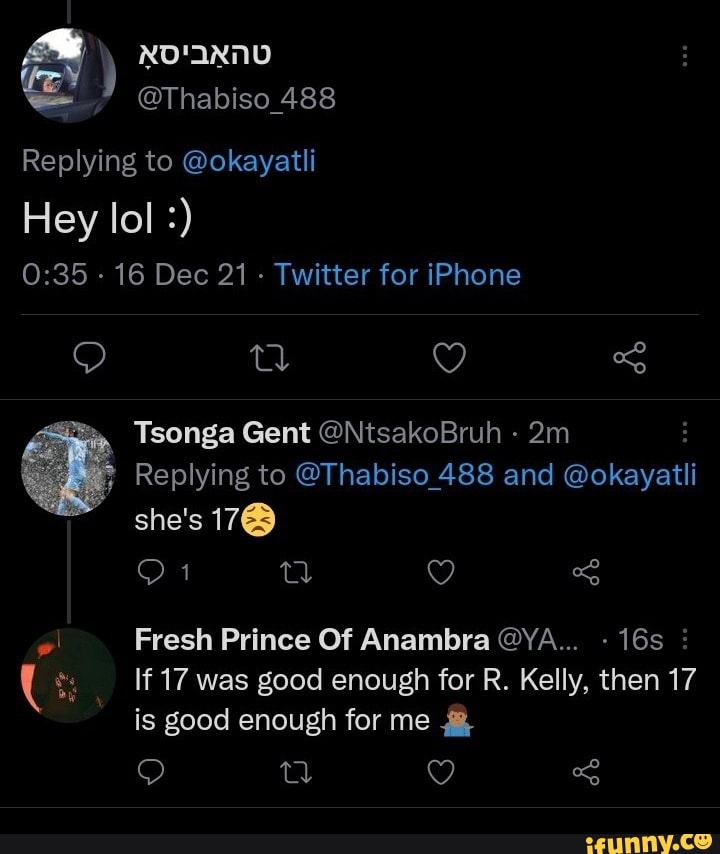The height and width of the screenshot is (854, 720).
Task: Tap the like heart on Thabiso_488's tweet
Action: coord(449,358)
